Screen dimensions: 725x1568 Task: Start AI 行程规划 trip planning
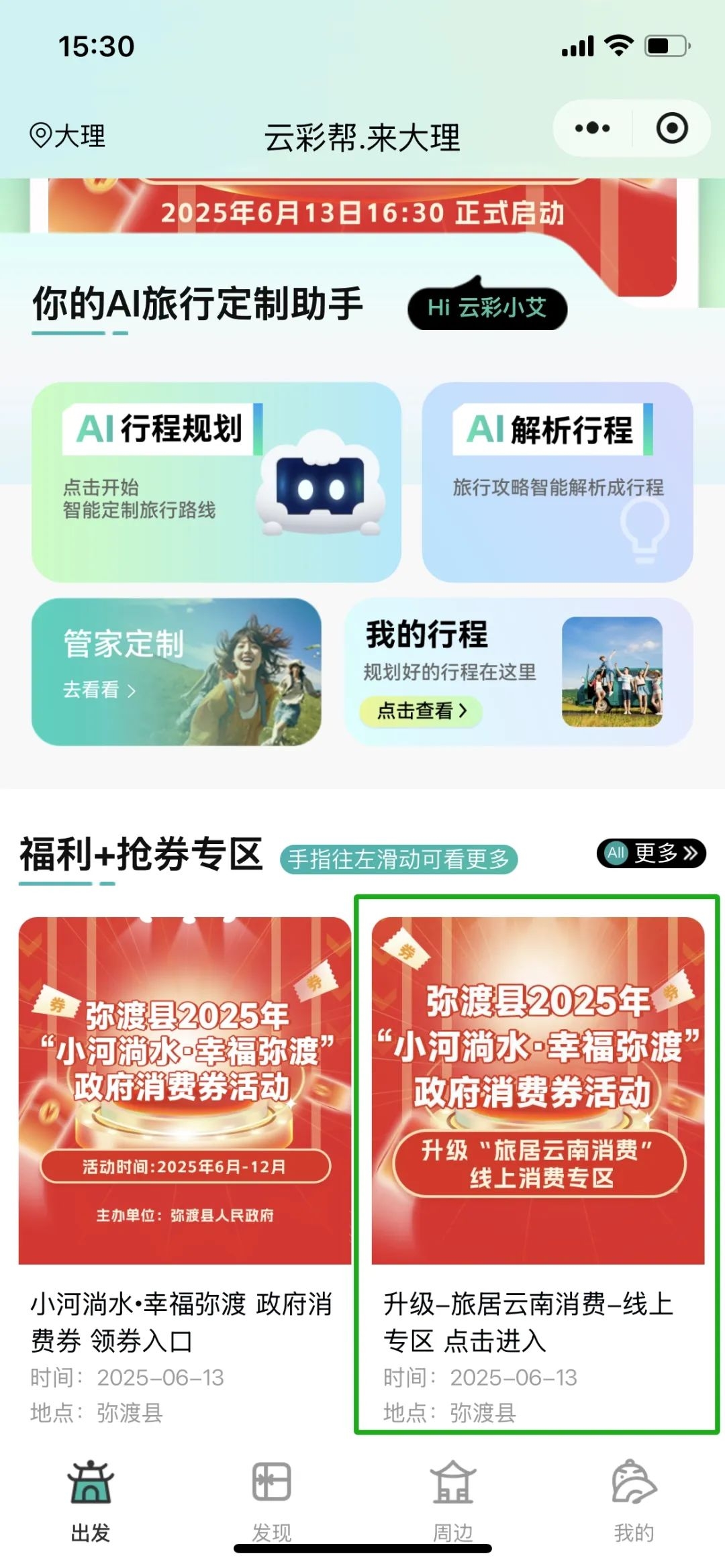pyautogui.click(x=216, y=482)
